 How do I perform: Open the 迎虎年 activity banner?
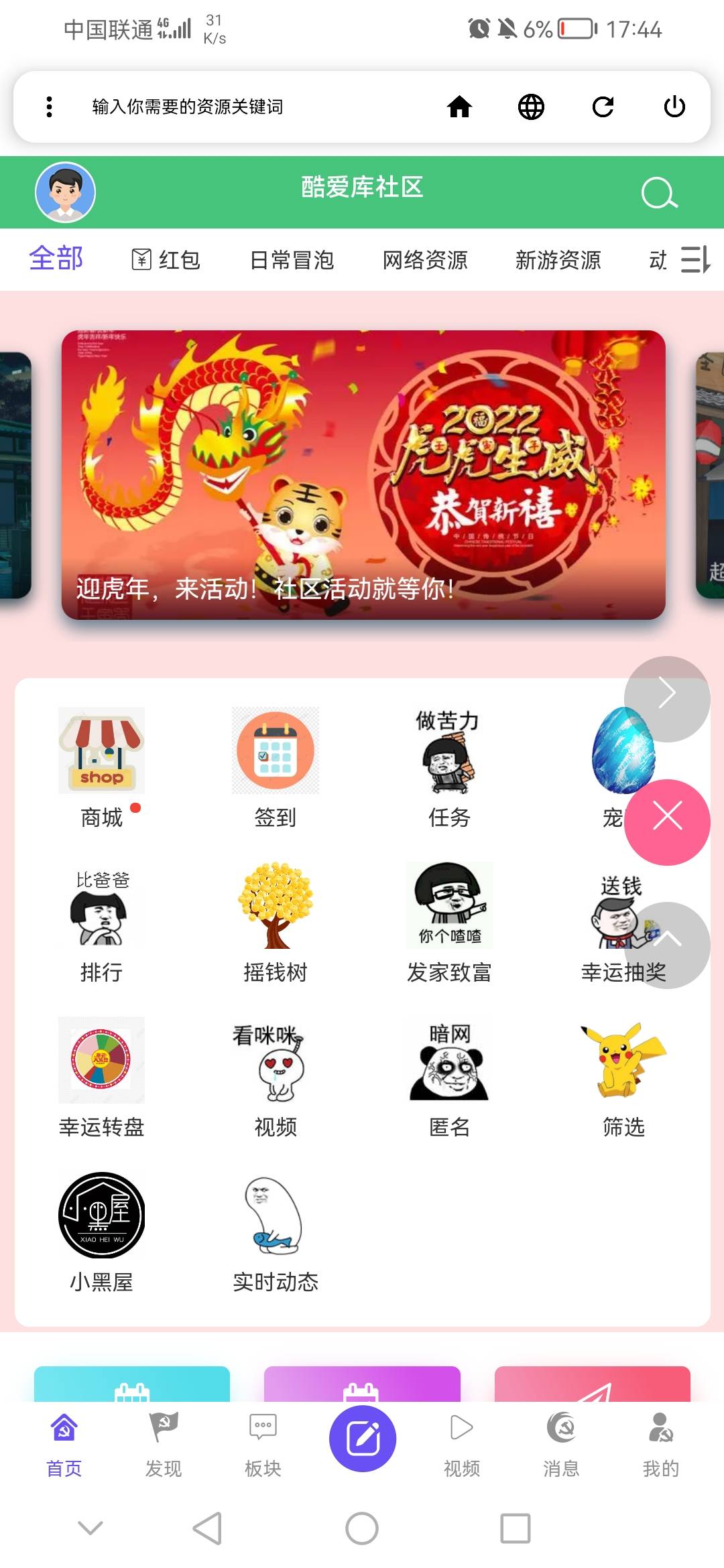pos(363,474)
